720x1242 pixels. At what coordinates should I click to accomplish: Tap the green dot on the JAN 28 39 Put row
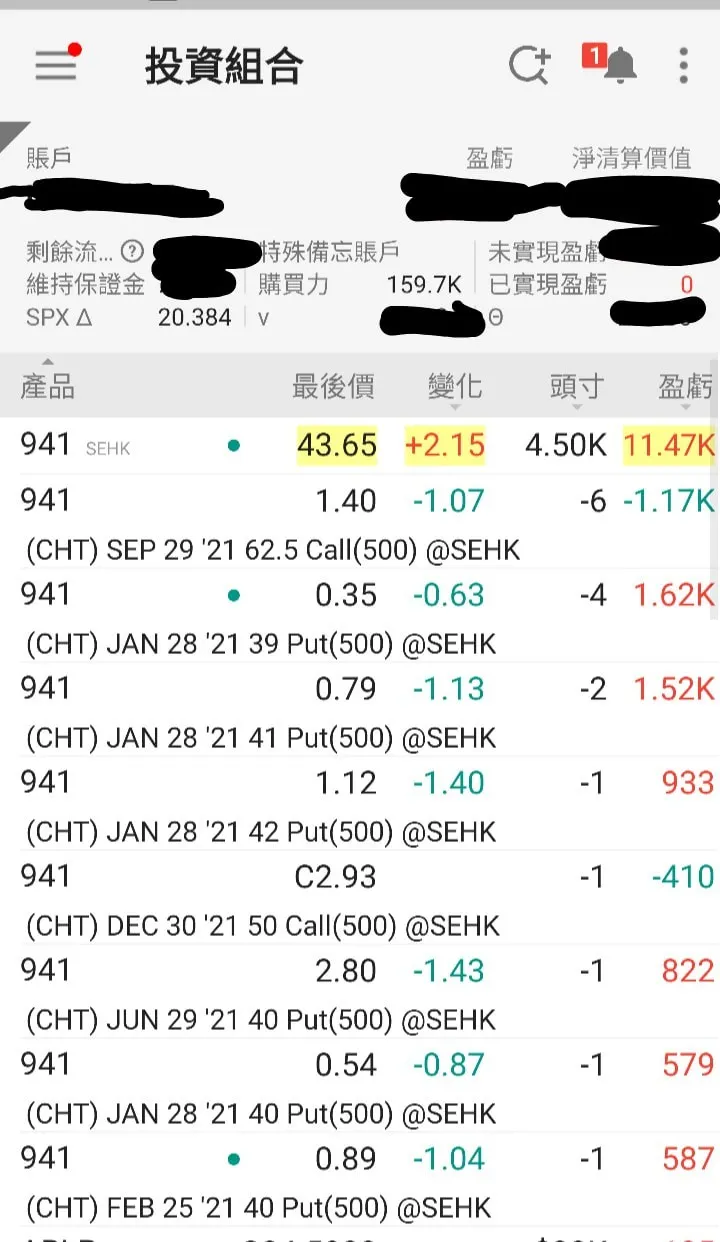pyautogui.click(x=232, y=594)
